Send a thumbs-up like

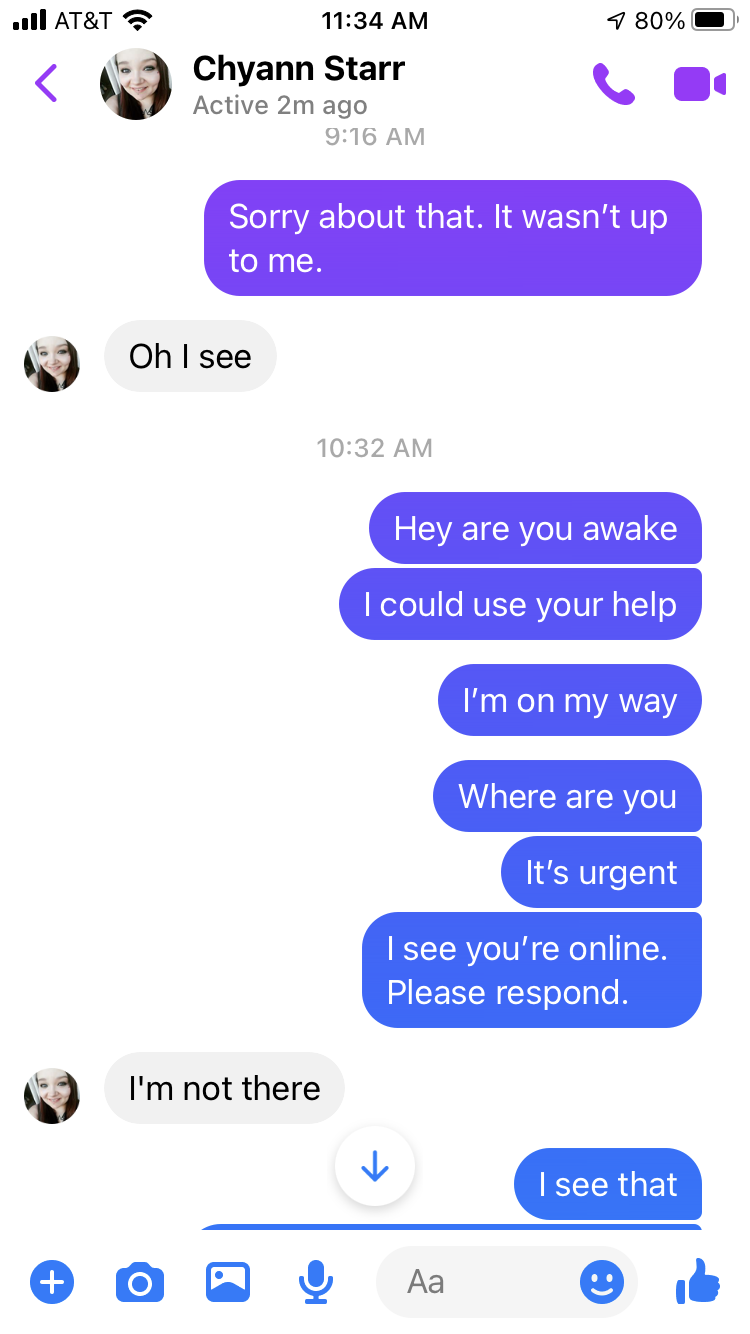pos(698,1280)
